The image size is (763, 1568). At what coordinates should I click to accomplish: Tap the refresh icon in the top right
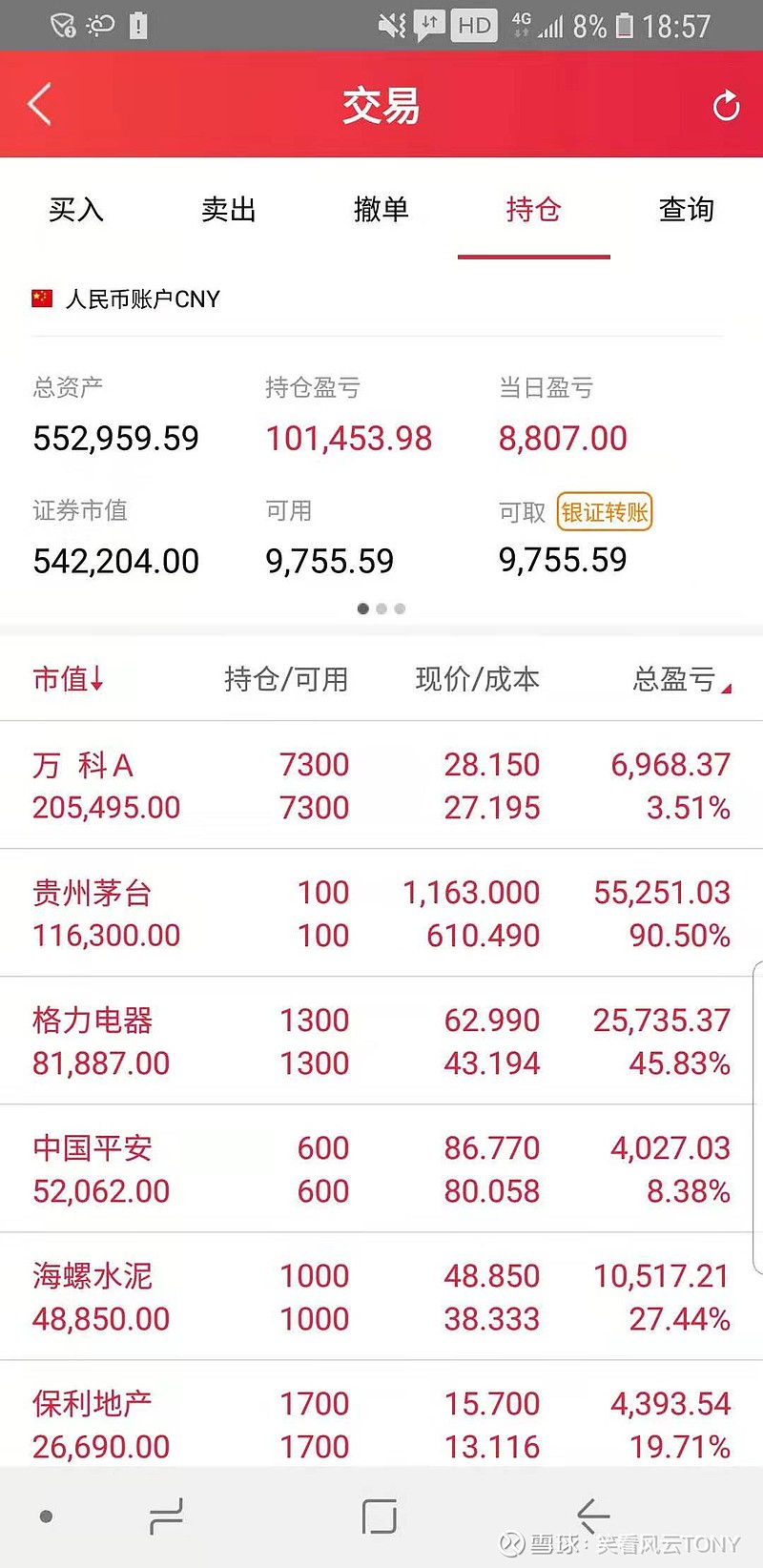coord(726,105)
